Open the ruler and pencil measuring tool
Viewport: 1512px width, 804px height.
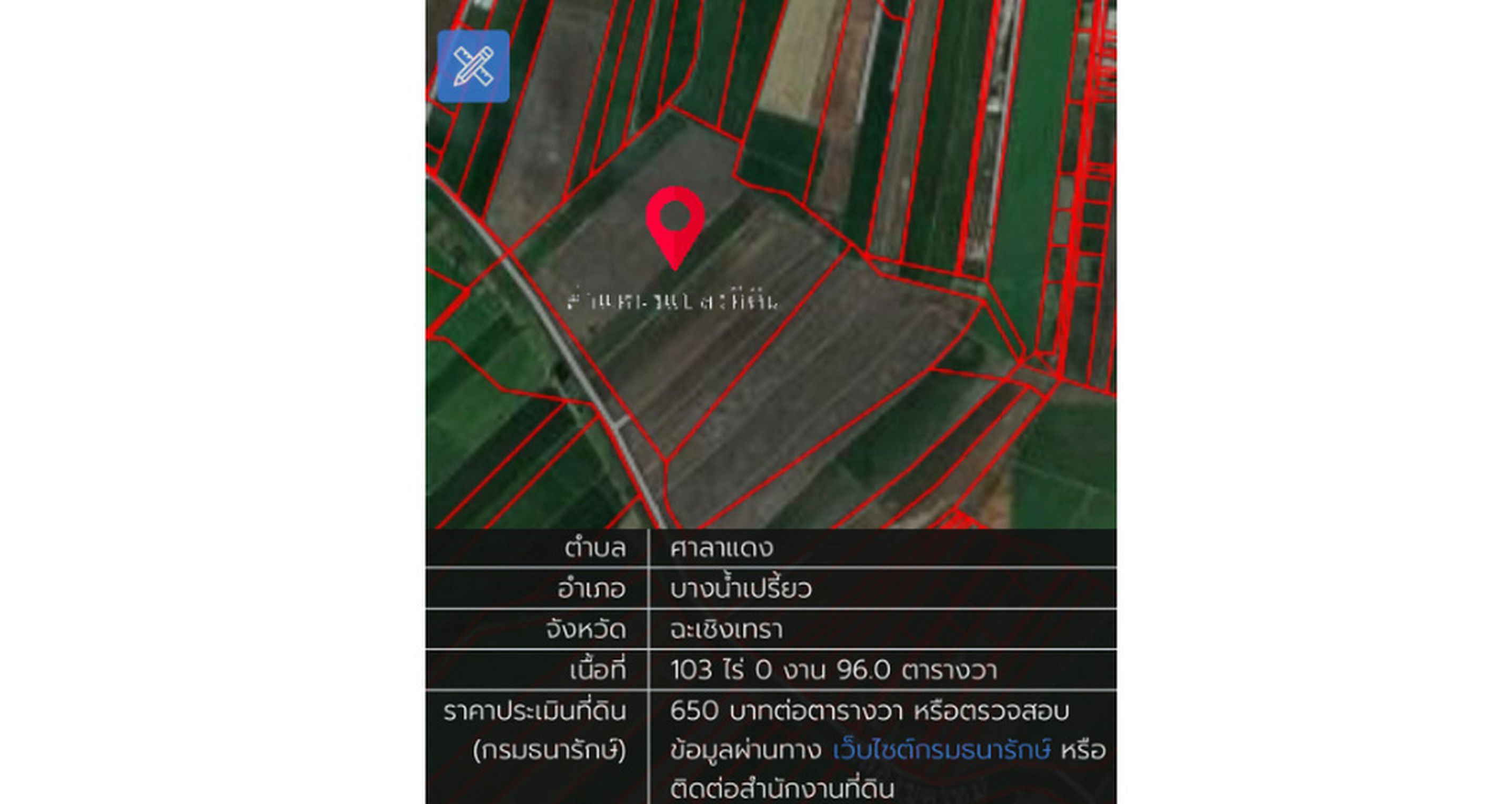(x=473, y=66)
